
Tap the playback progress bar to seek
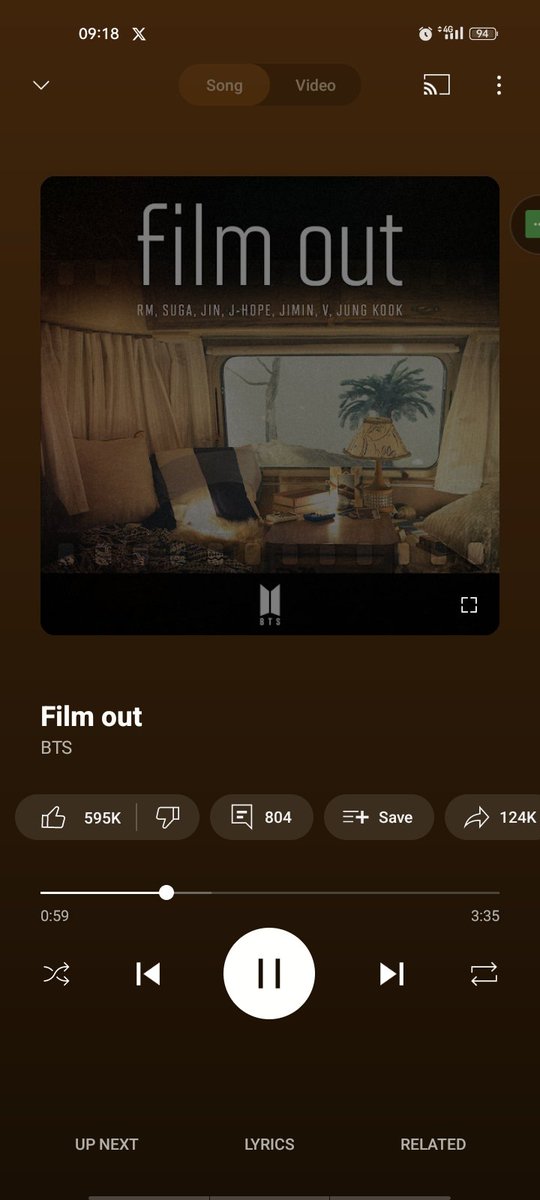pos(270,892)
